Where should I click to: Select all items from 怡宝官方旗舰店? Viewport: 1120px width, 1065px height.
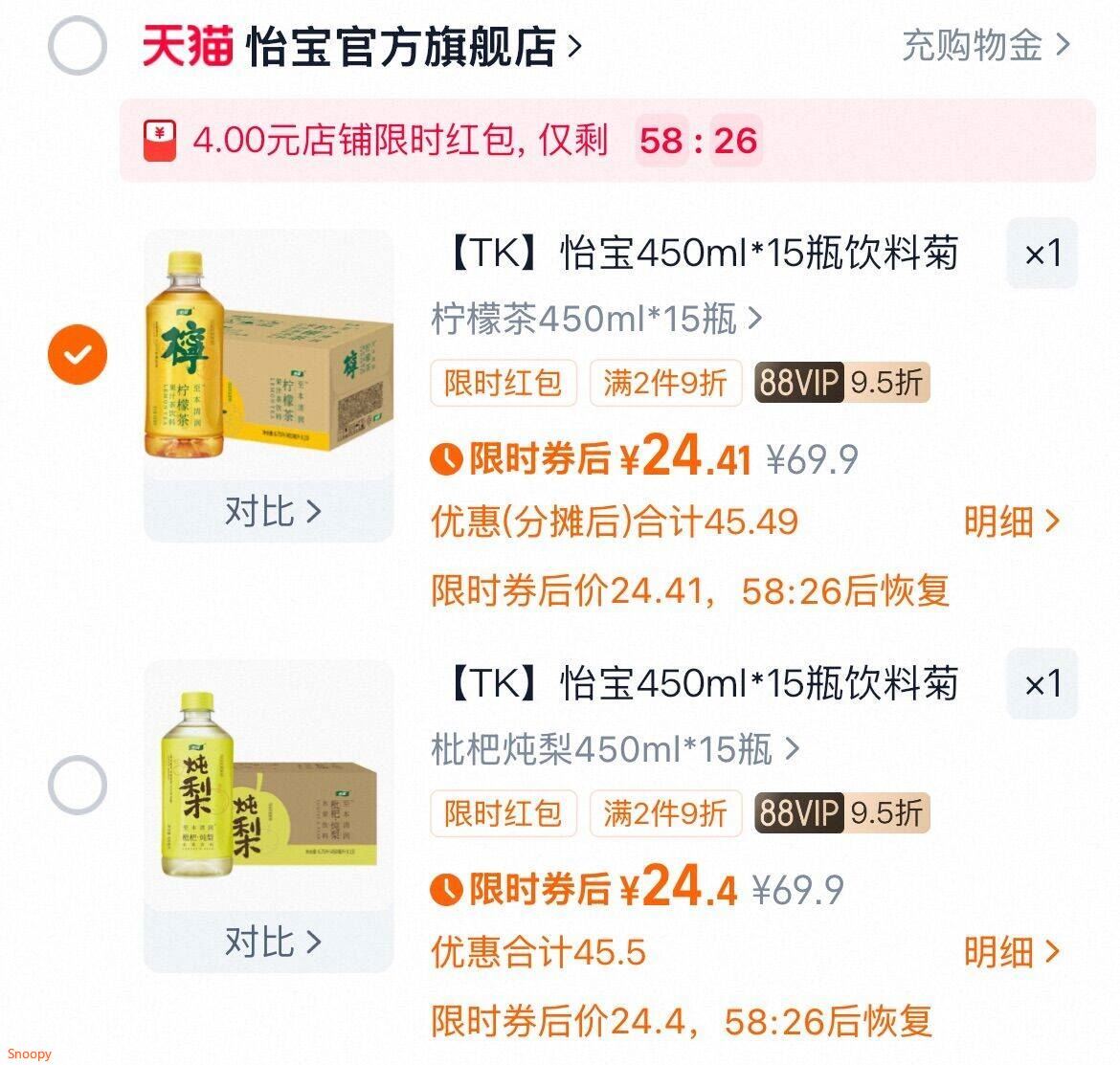click(77, 46)
